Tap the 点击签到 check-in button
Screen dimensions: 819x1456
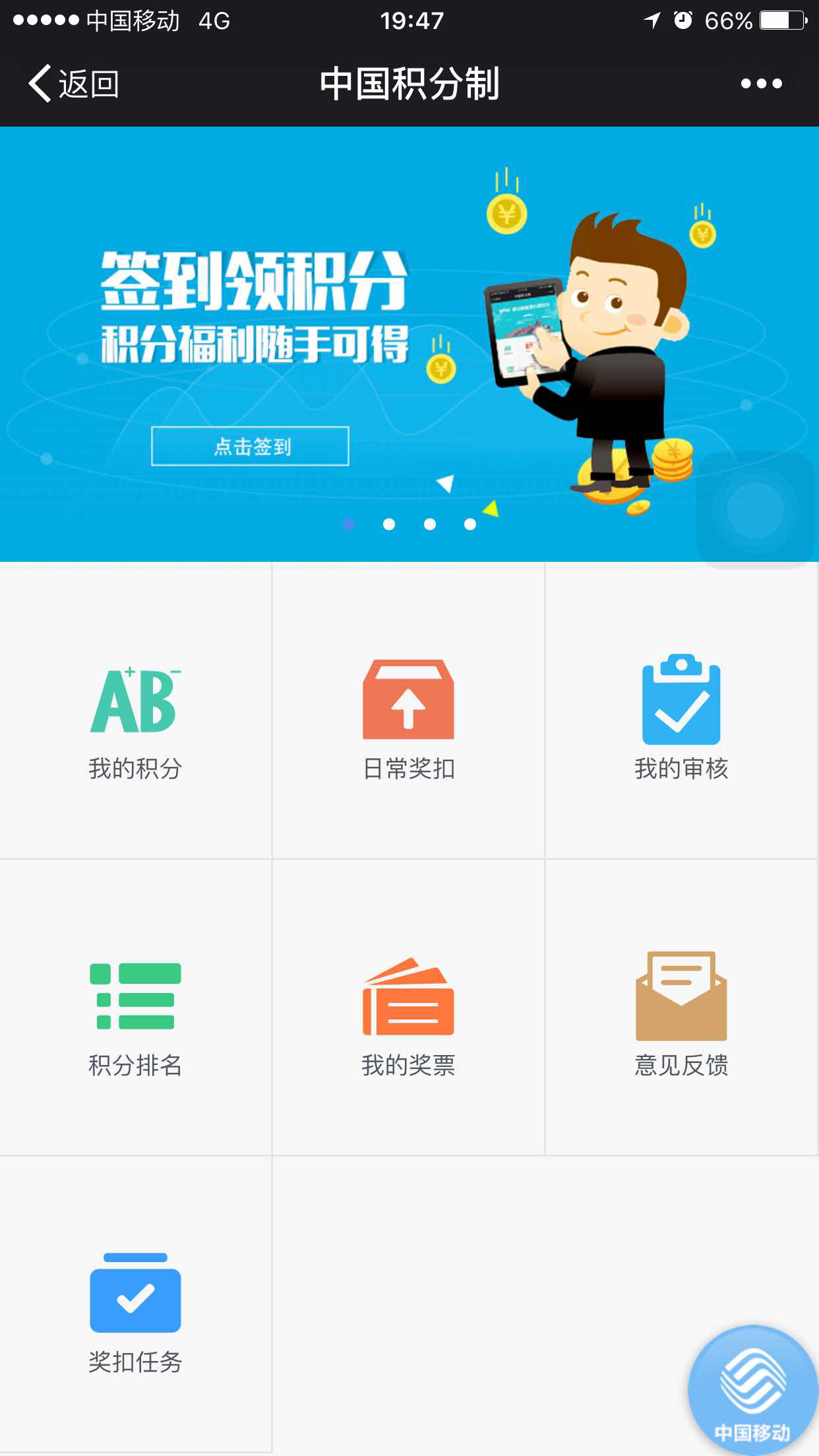pos(251,446)
